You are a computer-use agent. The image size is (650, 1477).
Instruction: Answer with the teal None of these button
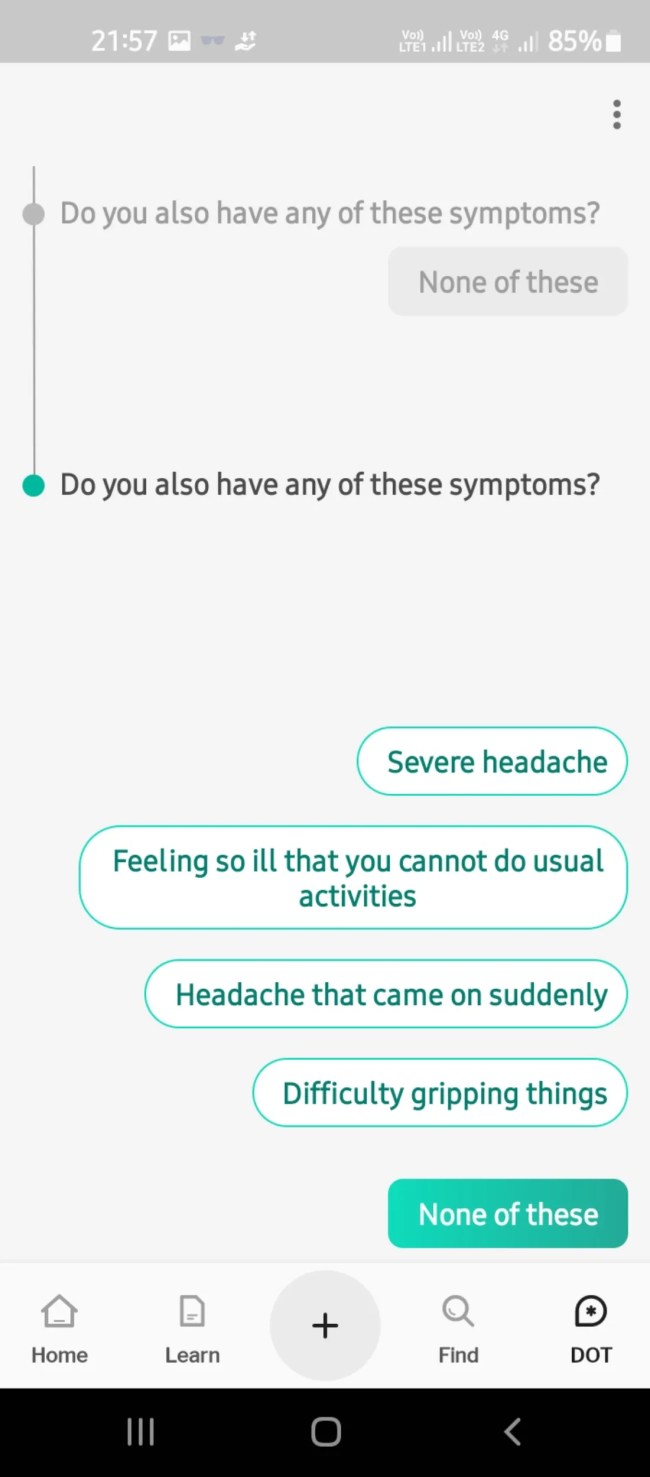point(507,1213)
